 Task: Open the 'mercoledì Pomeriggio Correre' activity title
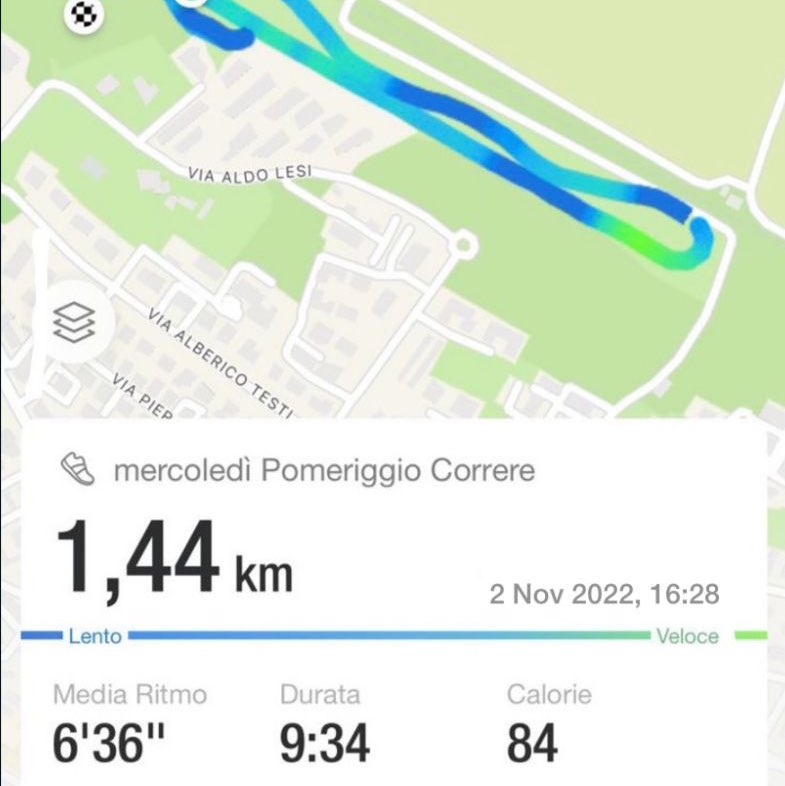pos(325,470)
